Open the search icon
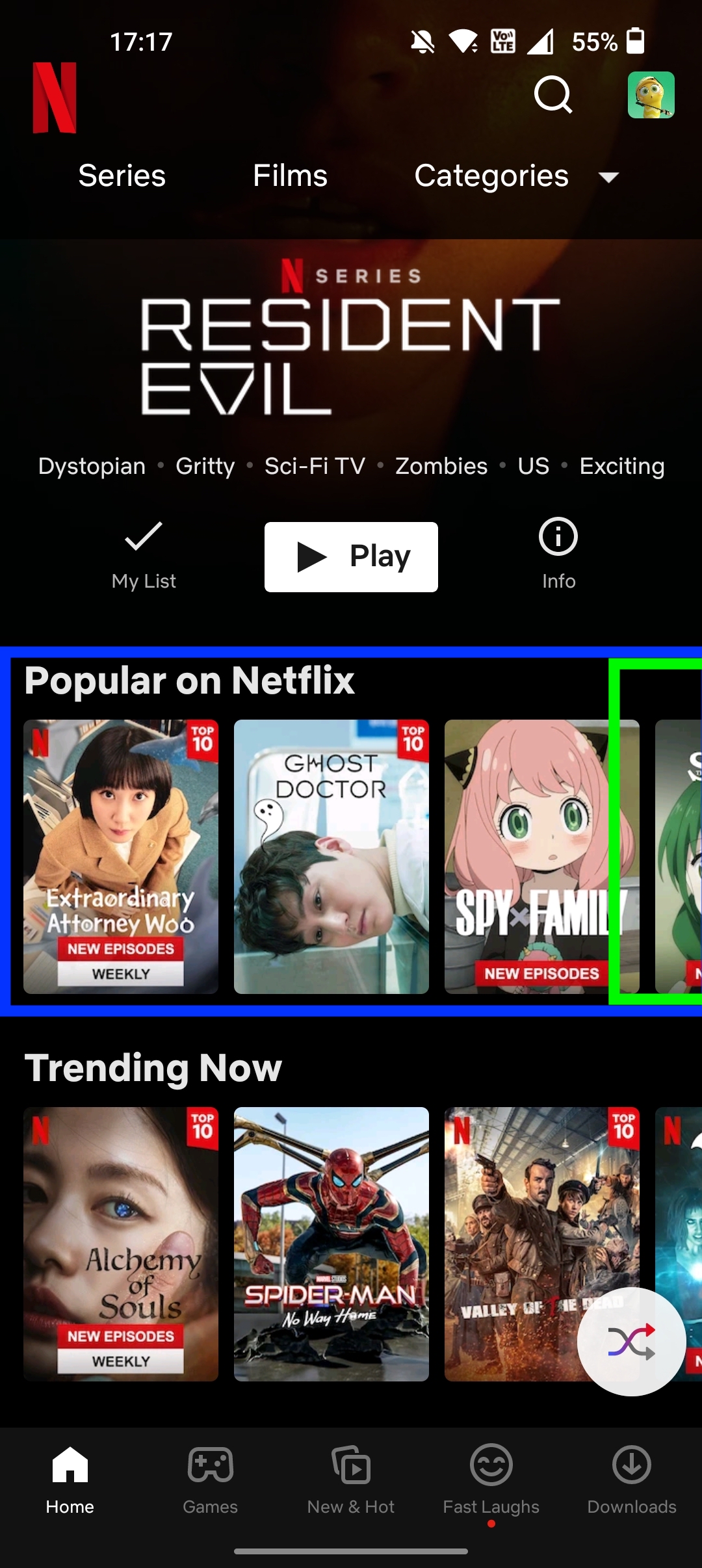702x1568 pixels. pos(553,95)
